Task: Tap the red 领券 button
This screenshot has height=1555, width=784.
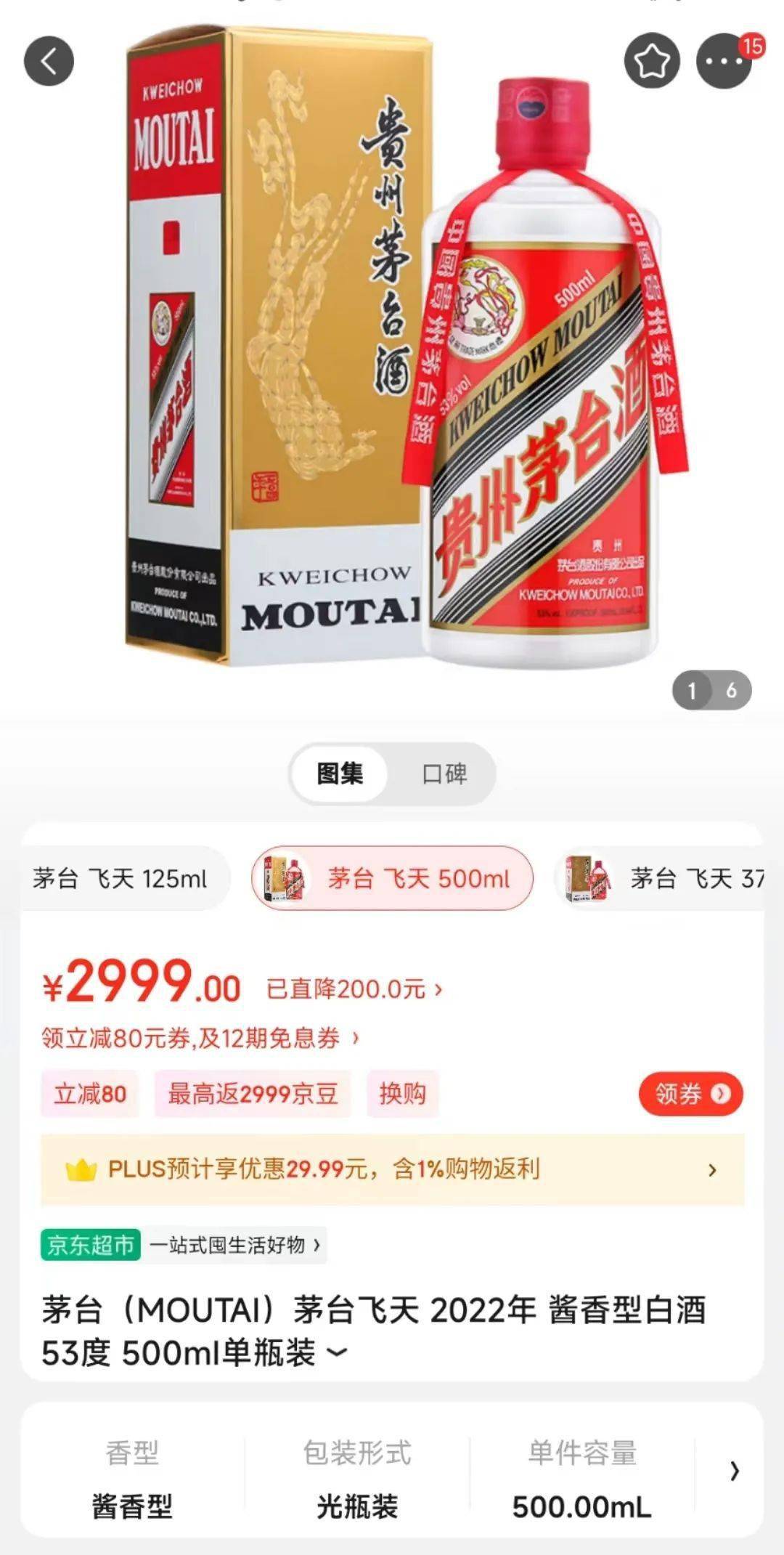Action: [x=690, y=1094]
